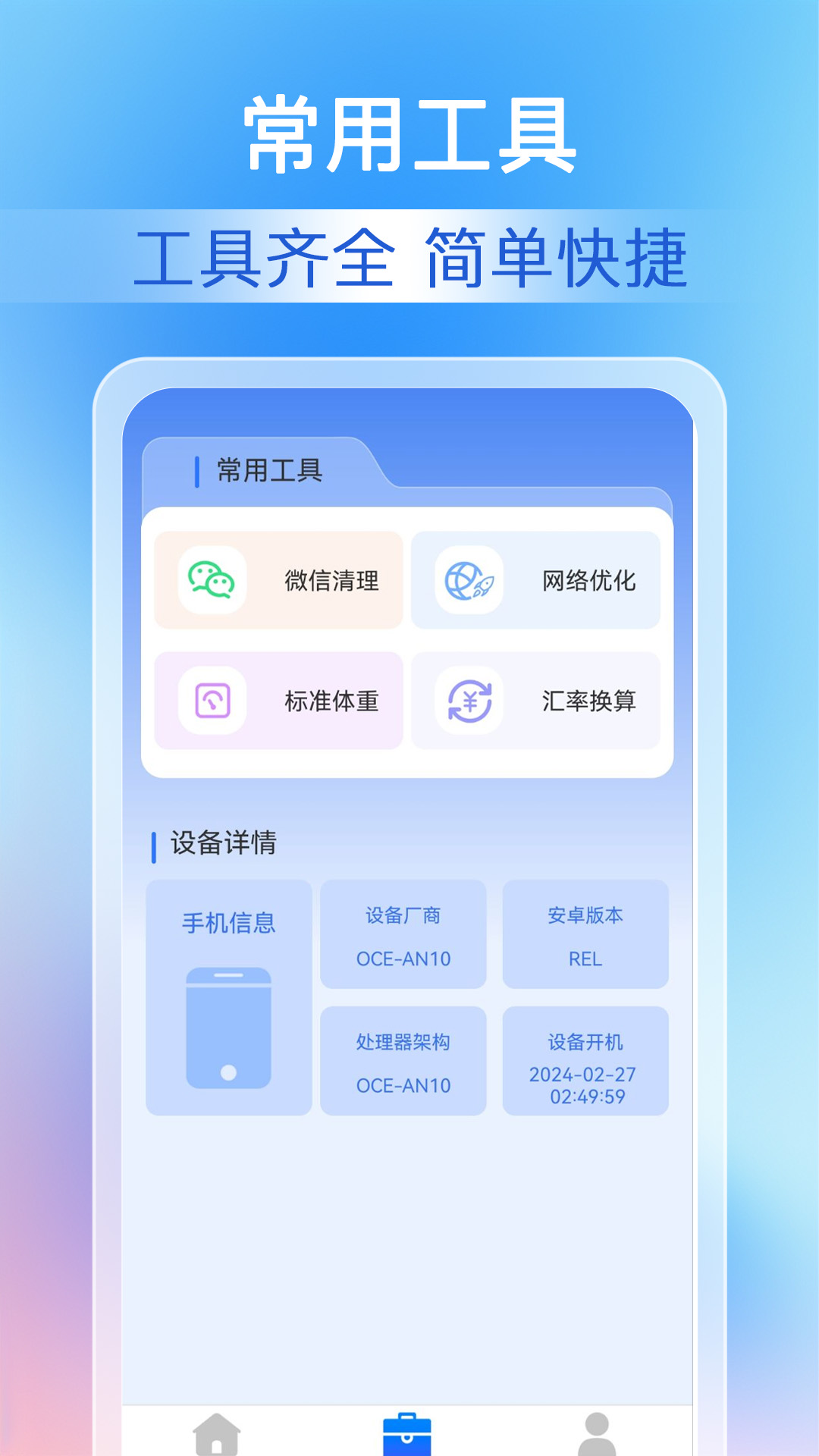Tap the 微信清理 text label

[x=332, y=580]
